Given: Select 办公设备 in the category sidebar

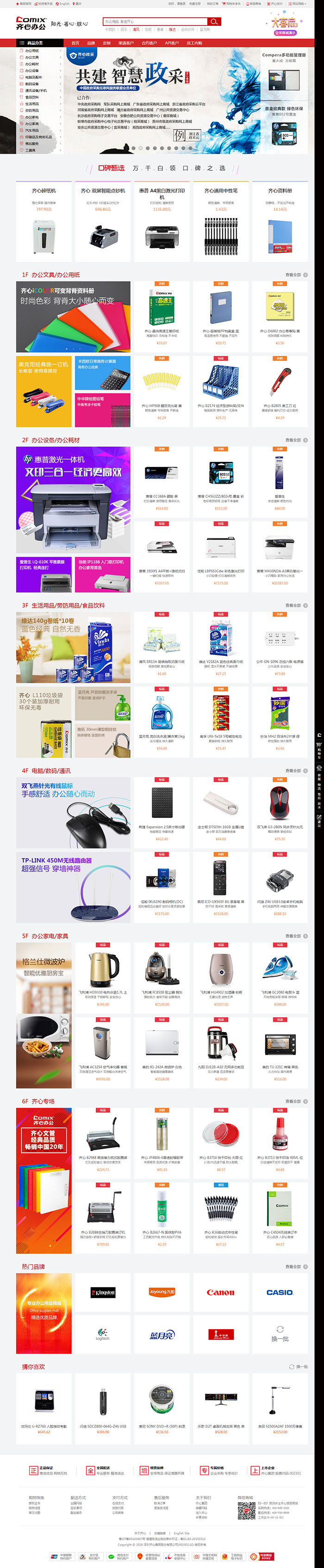Looking at the screenshot, I should tap(31, 71).
